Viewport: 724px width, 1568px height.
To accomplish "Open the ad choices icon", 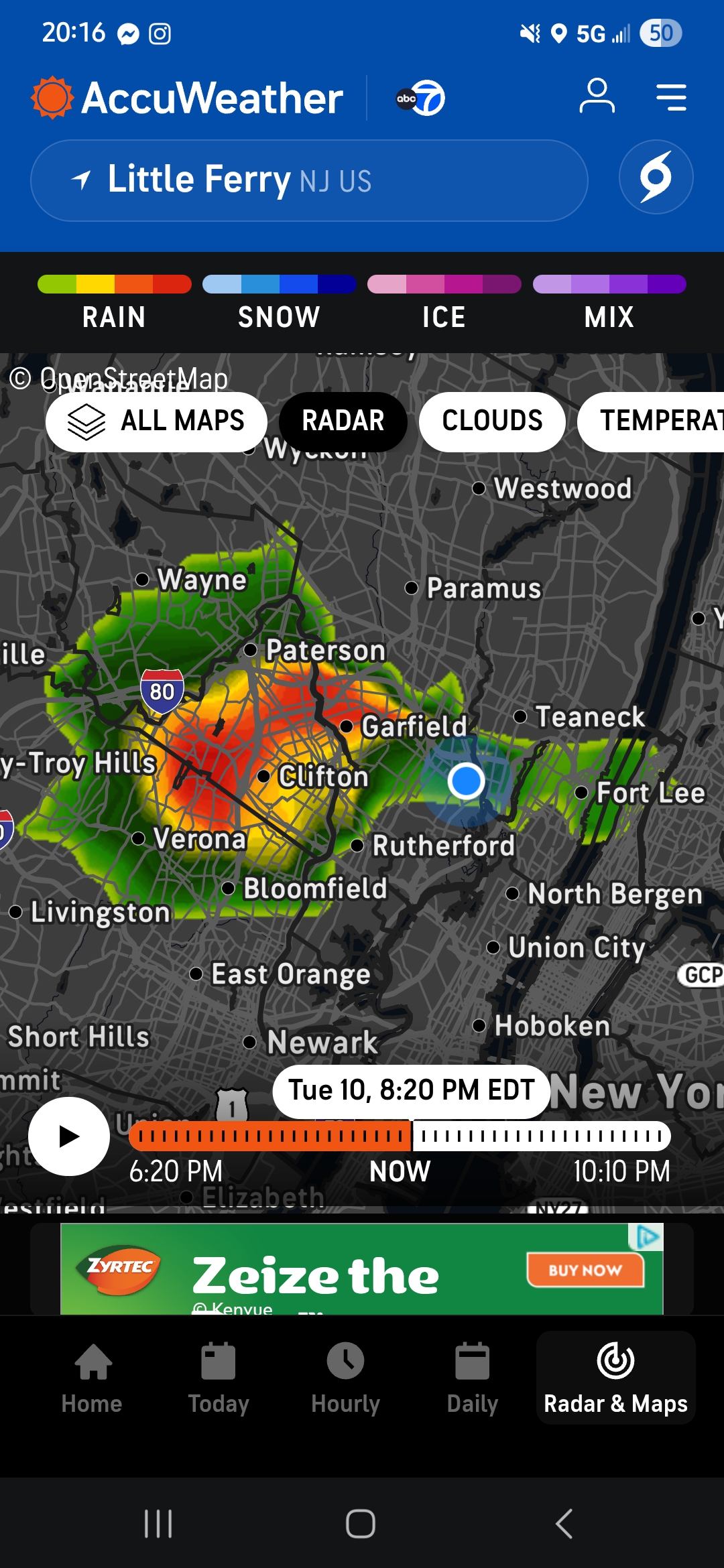I will 646,1237.
